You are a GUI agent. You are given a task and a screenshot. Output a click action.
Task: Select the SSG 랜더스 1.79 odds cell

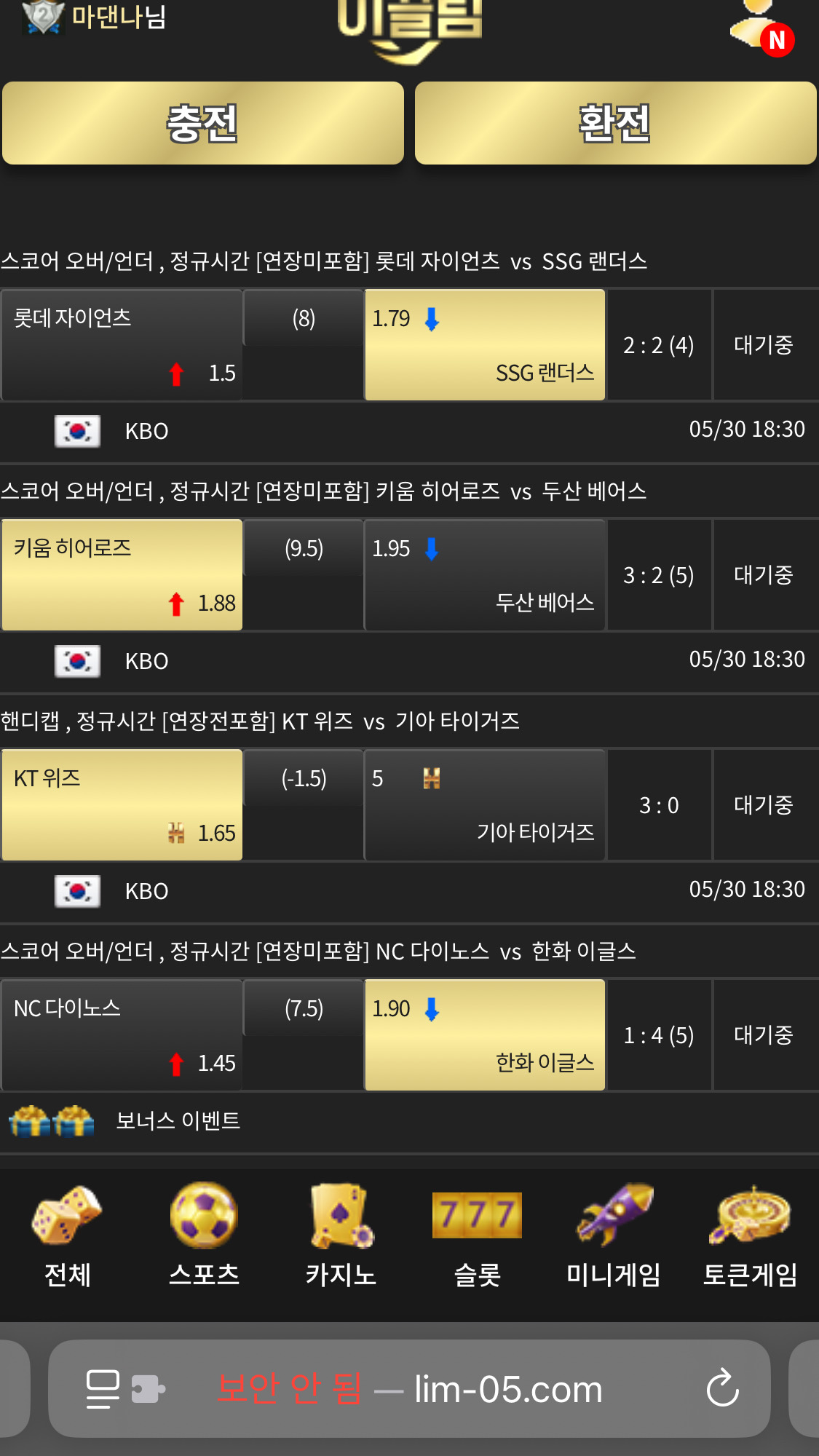pos(485,345)
